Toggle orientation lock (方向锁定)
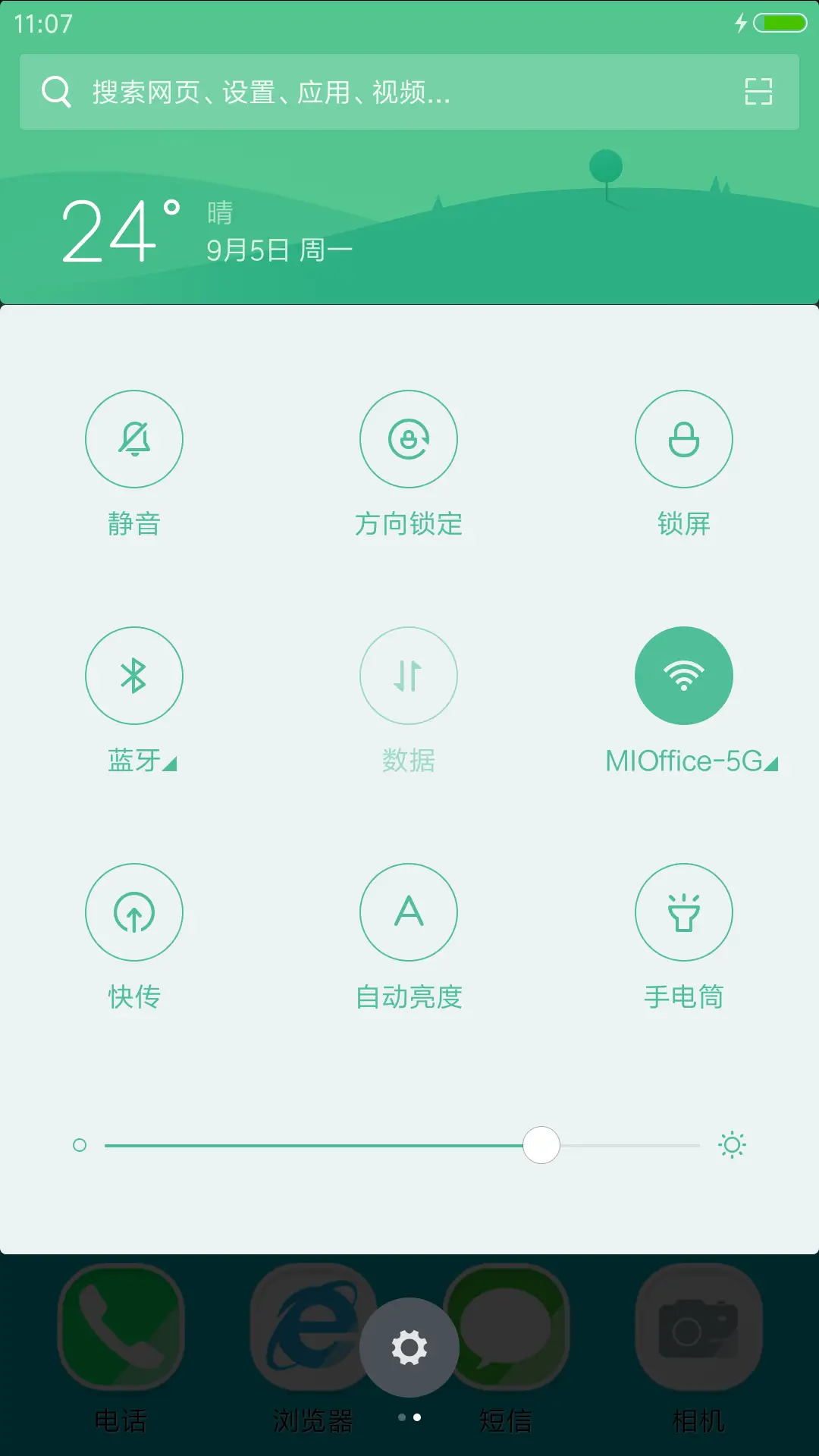819x1456 pixels. pos(409,438)
